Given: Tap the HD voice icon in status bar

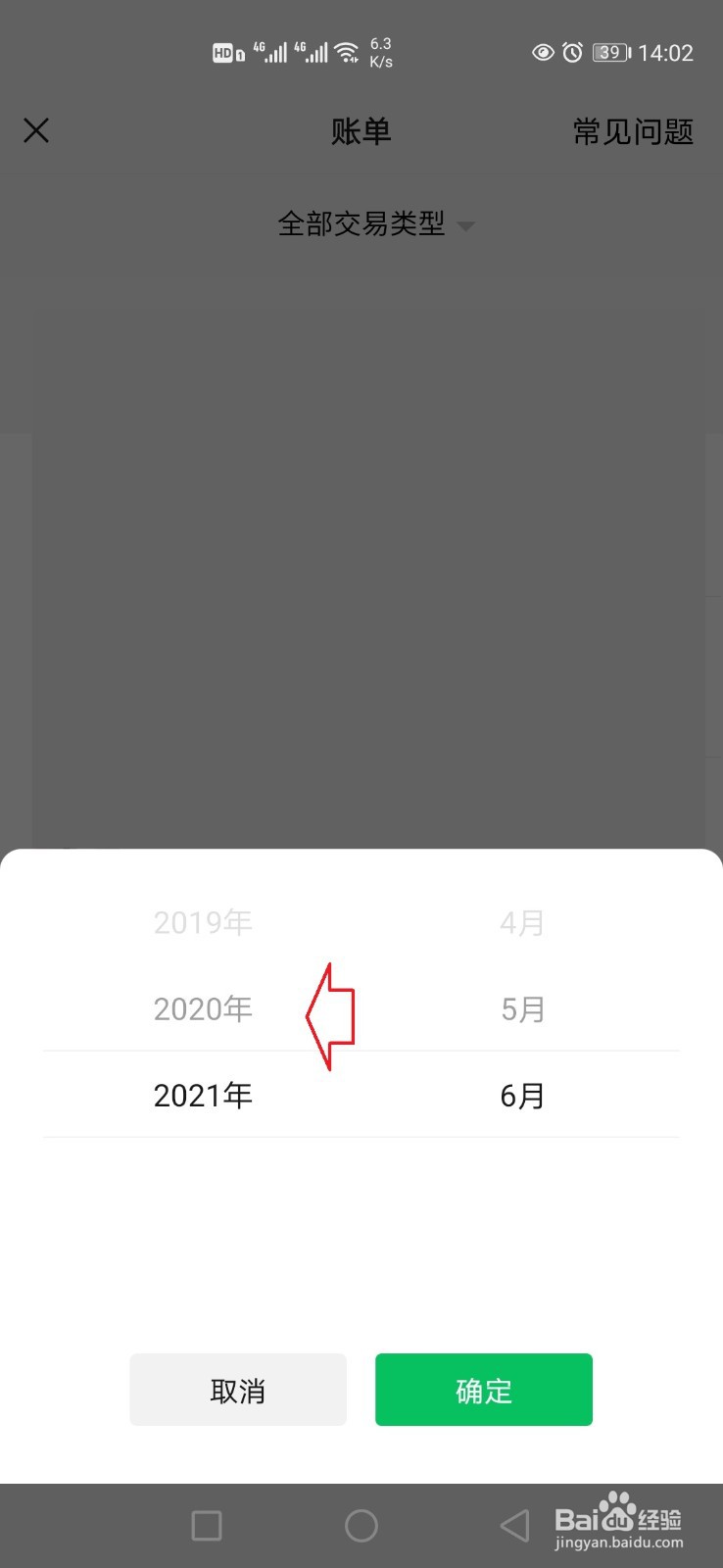Looking at the screenshot, I should (x=225, y=53).
